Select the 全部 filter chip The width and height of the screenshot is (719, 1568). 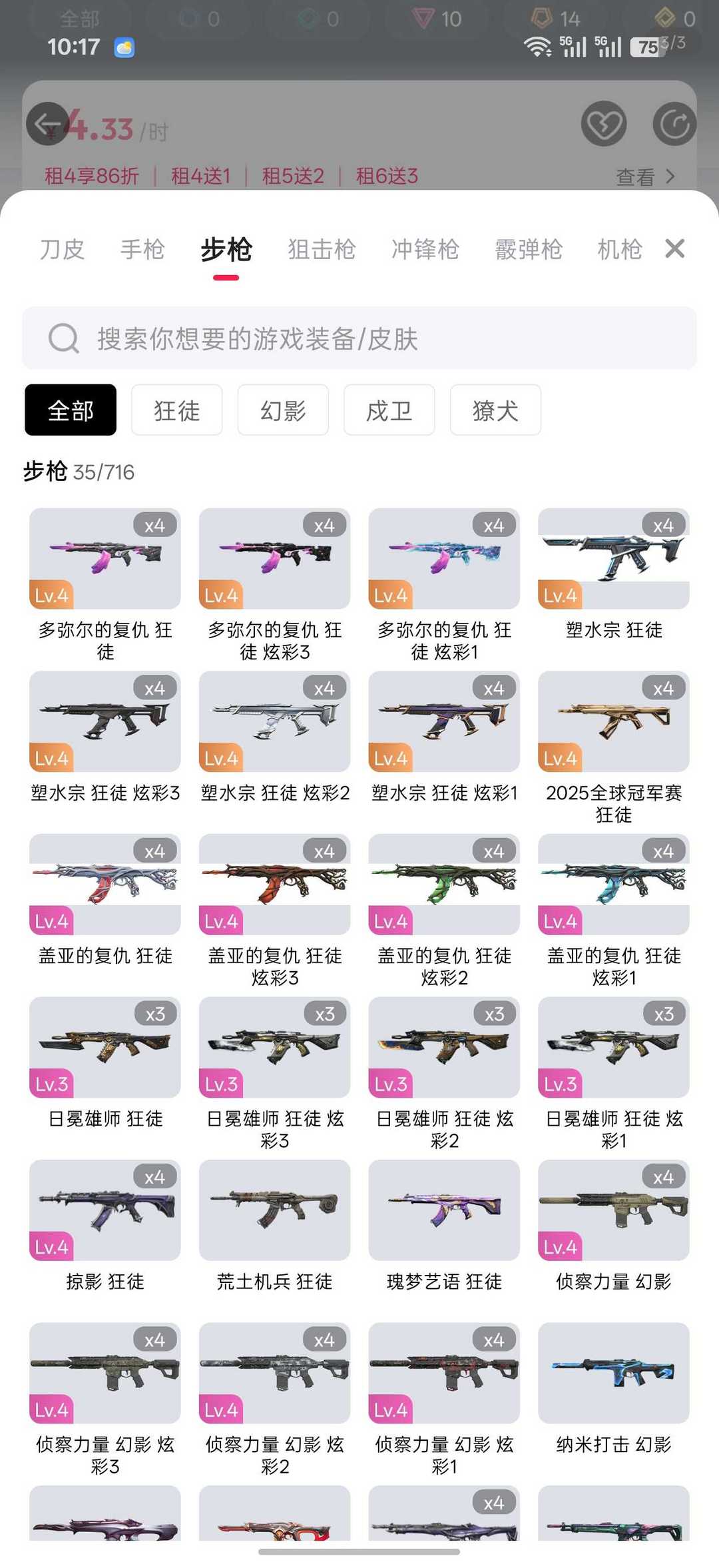(x=71, y=410)
